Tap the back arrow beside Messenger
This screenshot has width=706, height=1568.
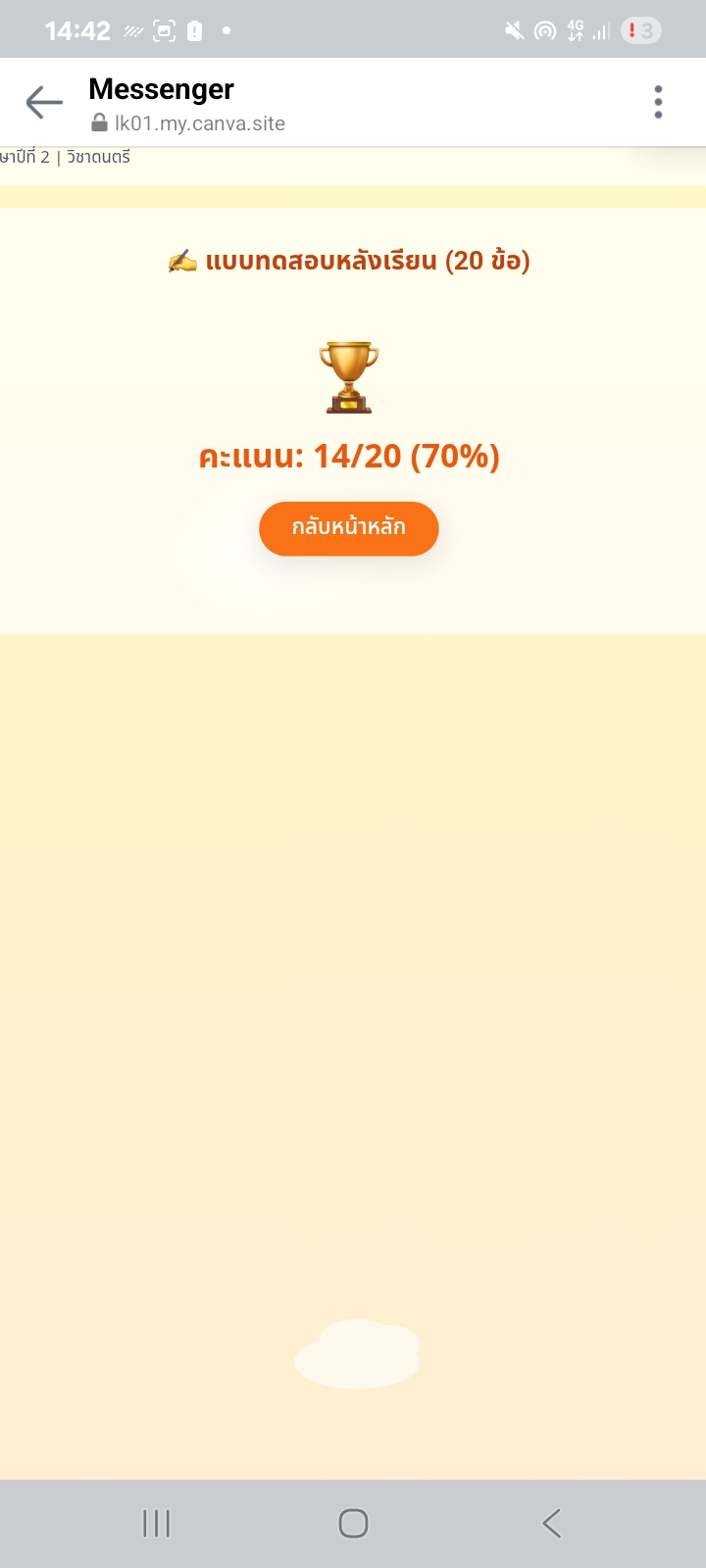(x=44, y=102)
